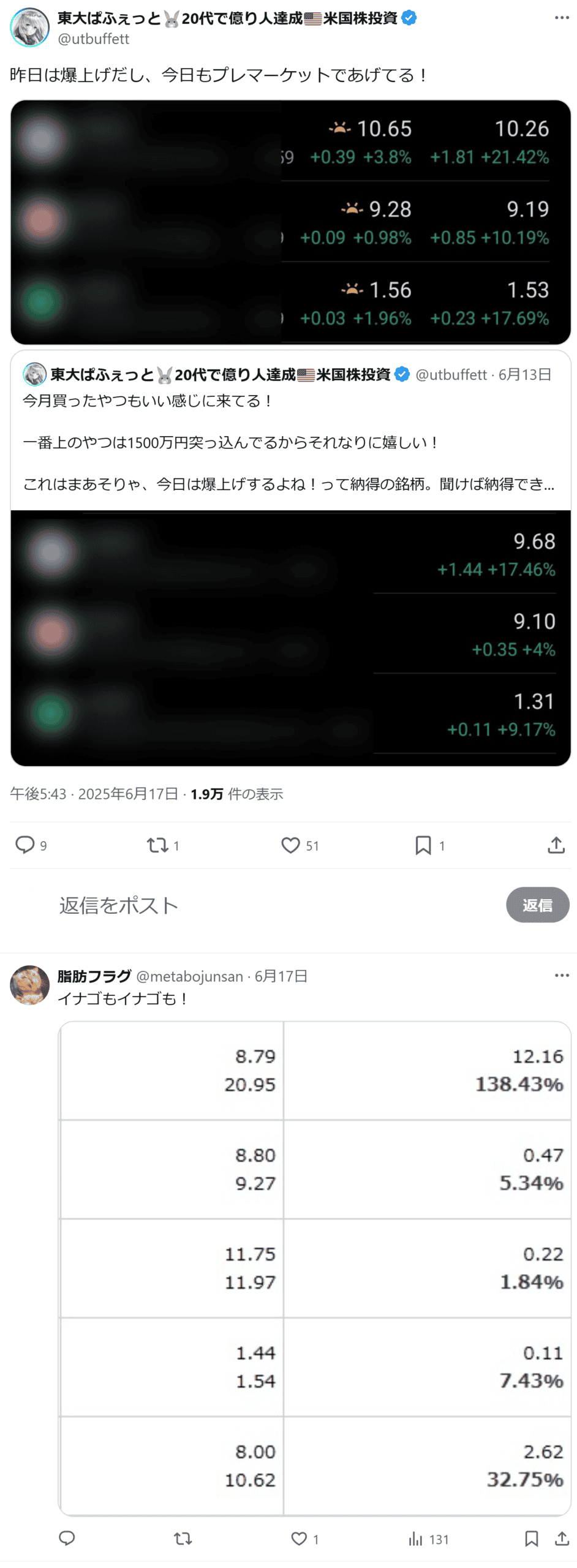View analytics of 脂肪フラグ's reply
The width and height of the screenshot is (577, 1568).
point(416,1538)
